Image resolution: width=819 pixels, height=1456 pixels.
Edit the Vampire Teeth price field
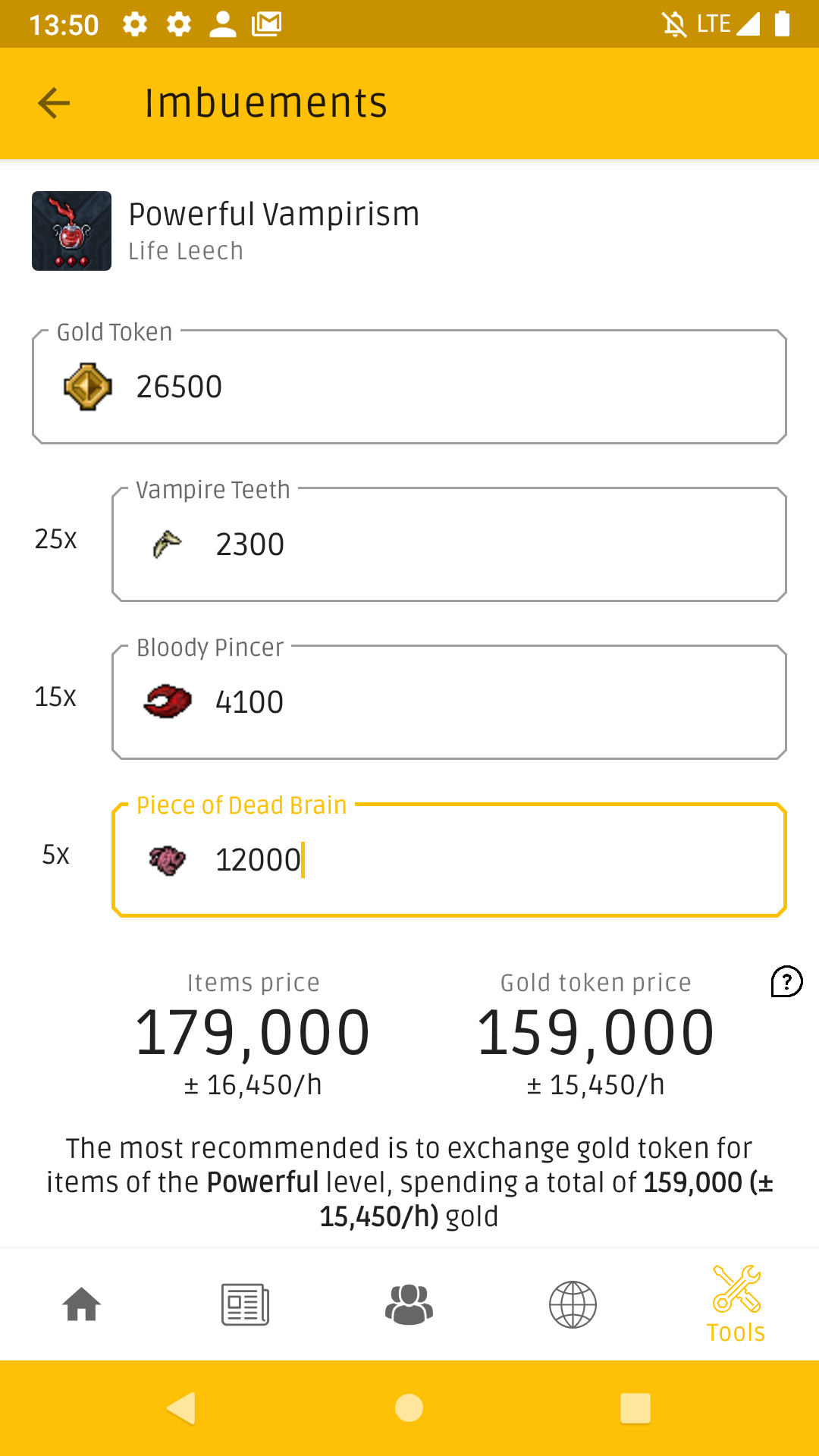coord(449,544)
